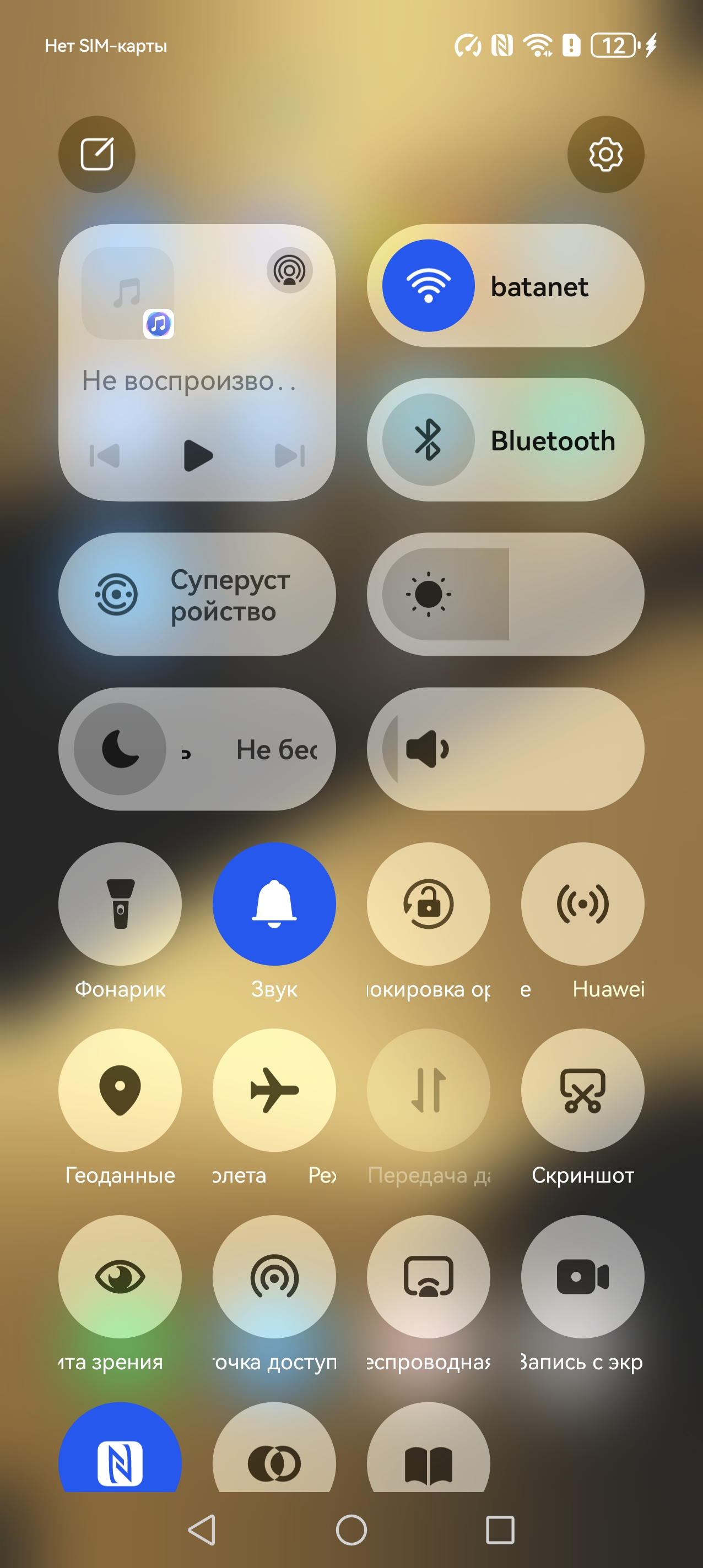Play music in the media card
This screenshot has height=1568, width=703.
tap(197, 455)
